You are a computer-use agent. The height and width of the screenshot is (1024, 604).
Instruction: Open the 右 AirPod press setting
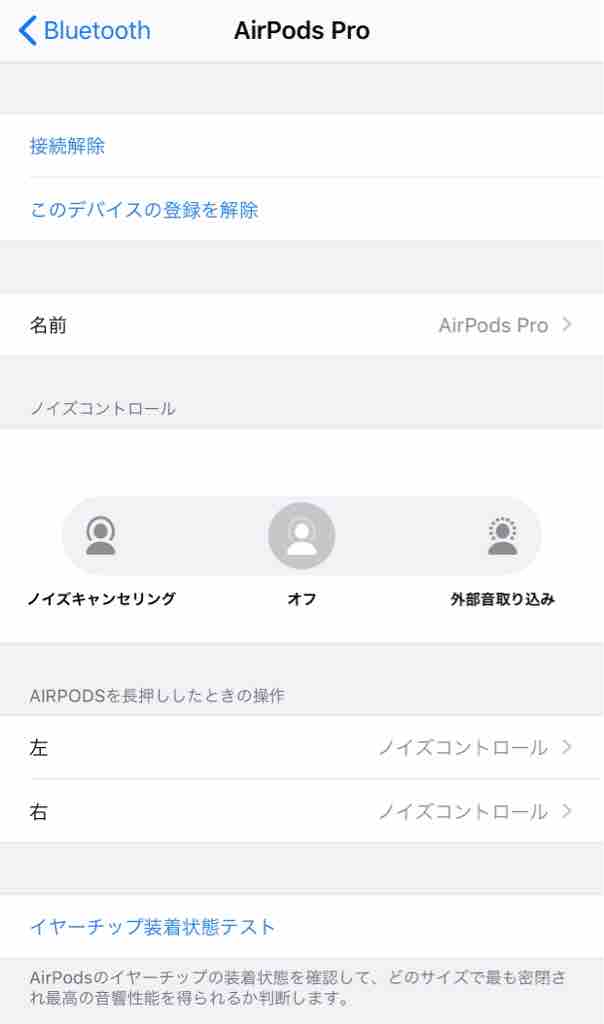tap(300, 812)
